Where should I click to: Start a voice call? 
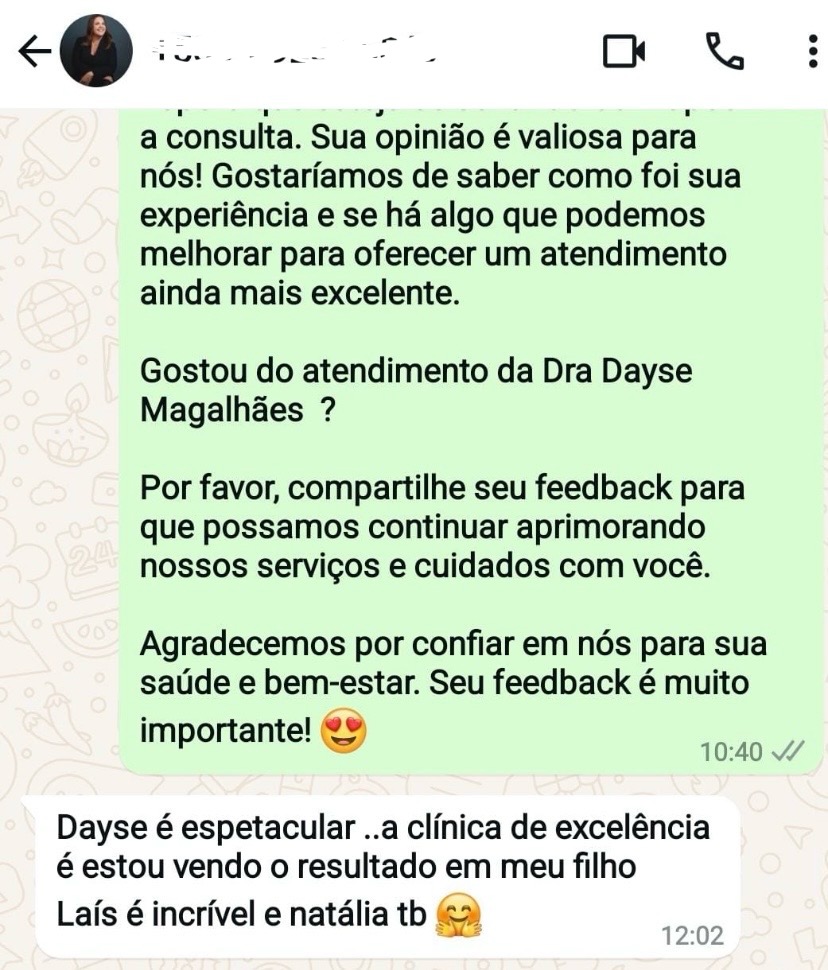(x=724, y=51)
